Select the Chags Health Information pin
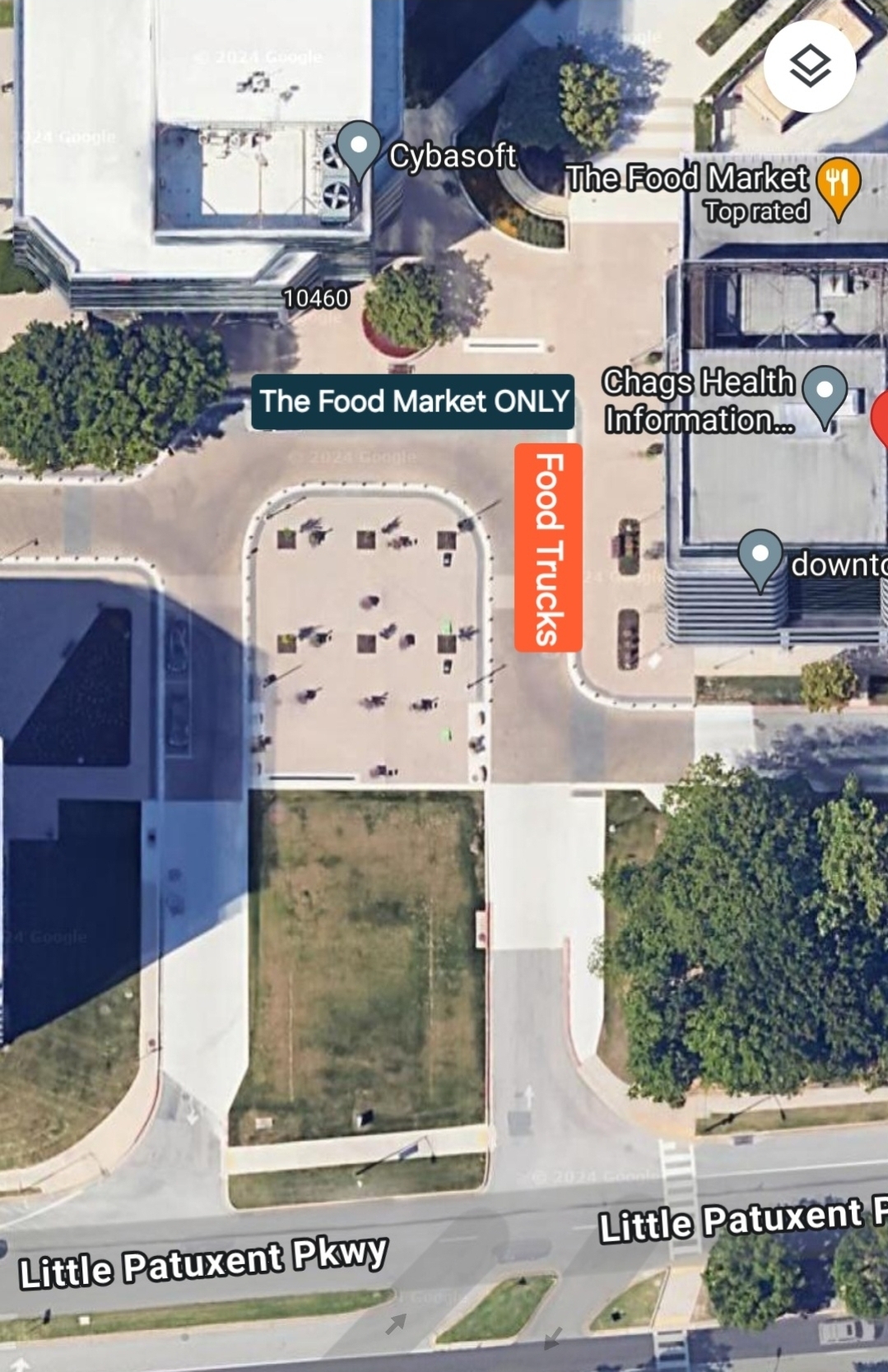The height and width of the screenshot is (1372, 888). pos(825,392)
